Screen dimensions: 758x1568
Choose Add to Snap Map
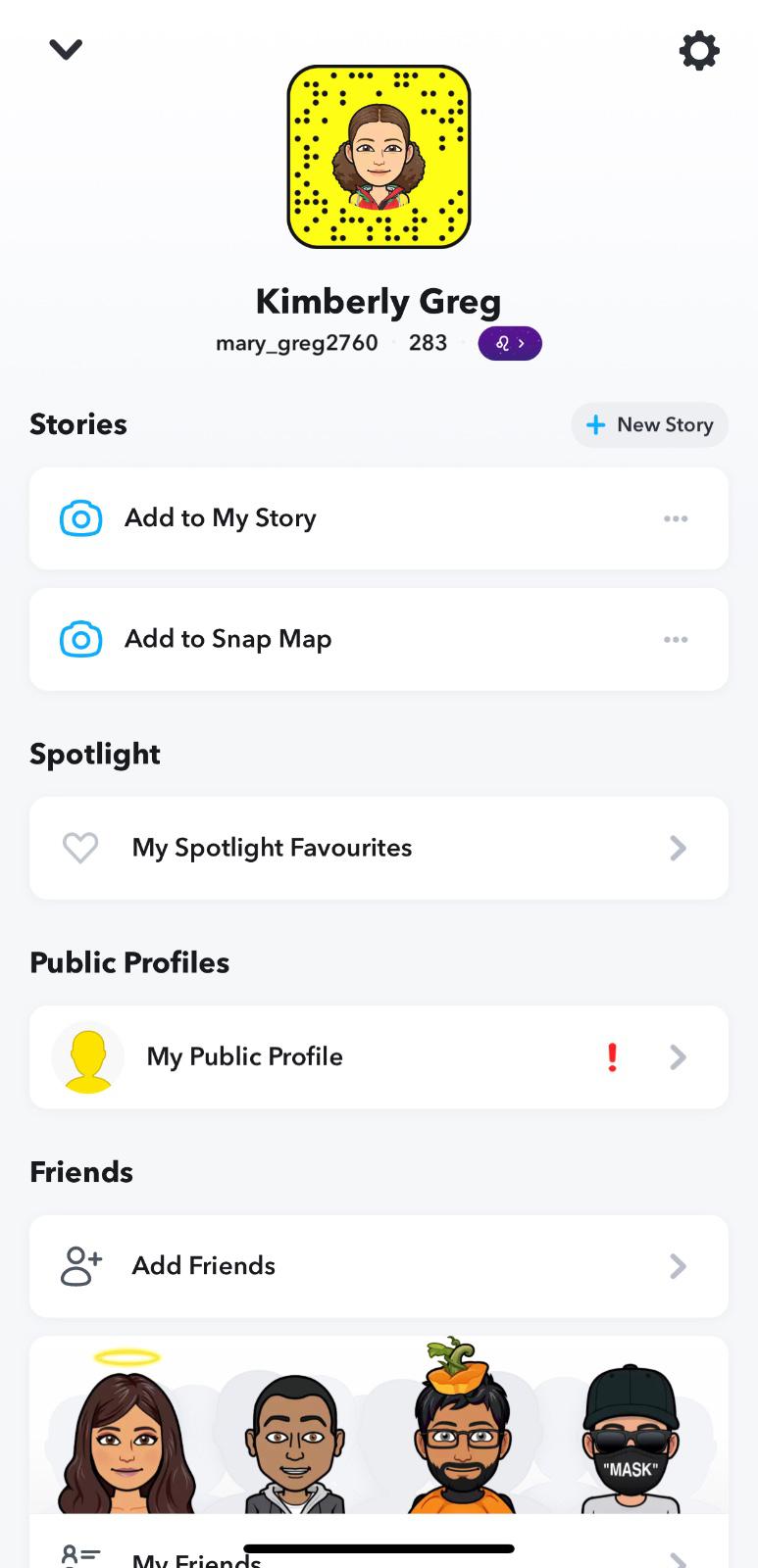coord(227,639)
